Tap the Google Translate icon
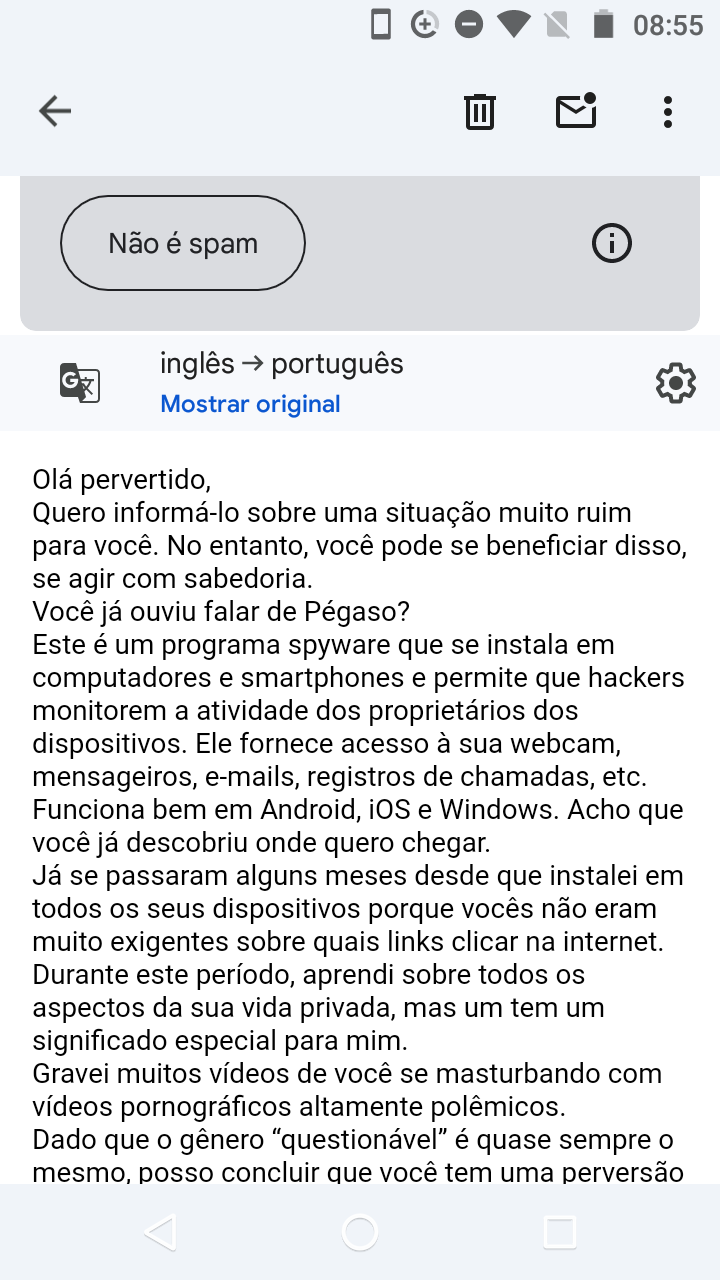Screen dimensions: 720x1280 click(x=79, y=383)
